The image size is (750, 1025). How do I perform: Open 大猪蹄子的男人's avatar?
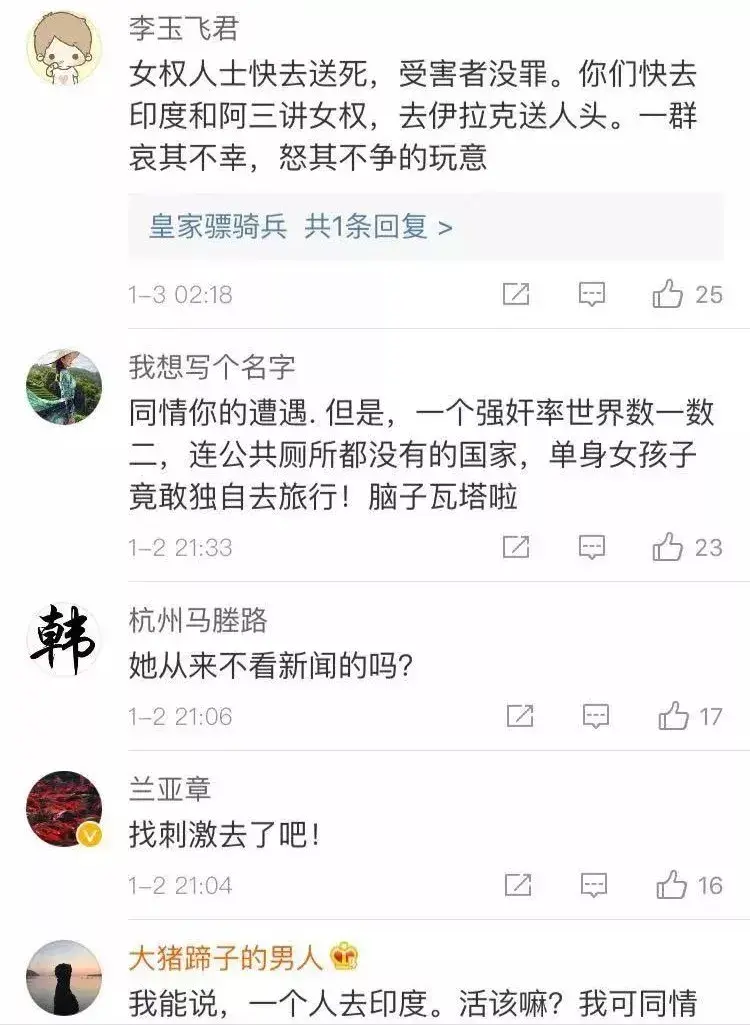[64, 977]
